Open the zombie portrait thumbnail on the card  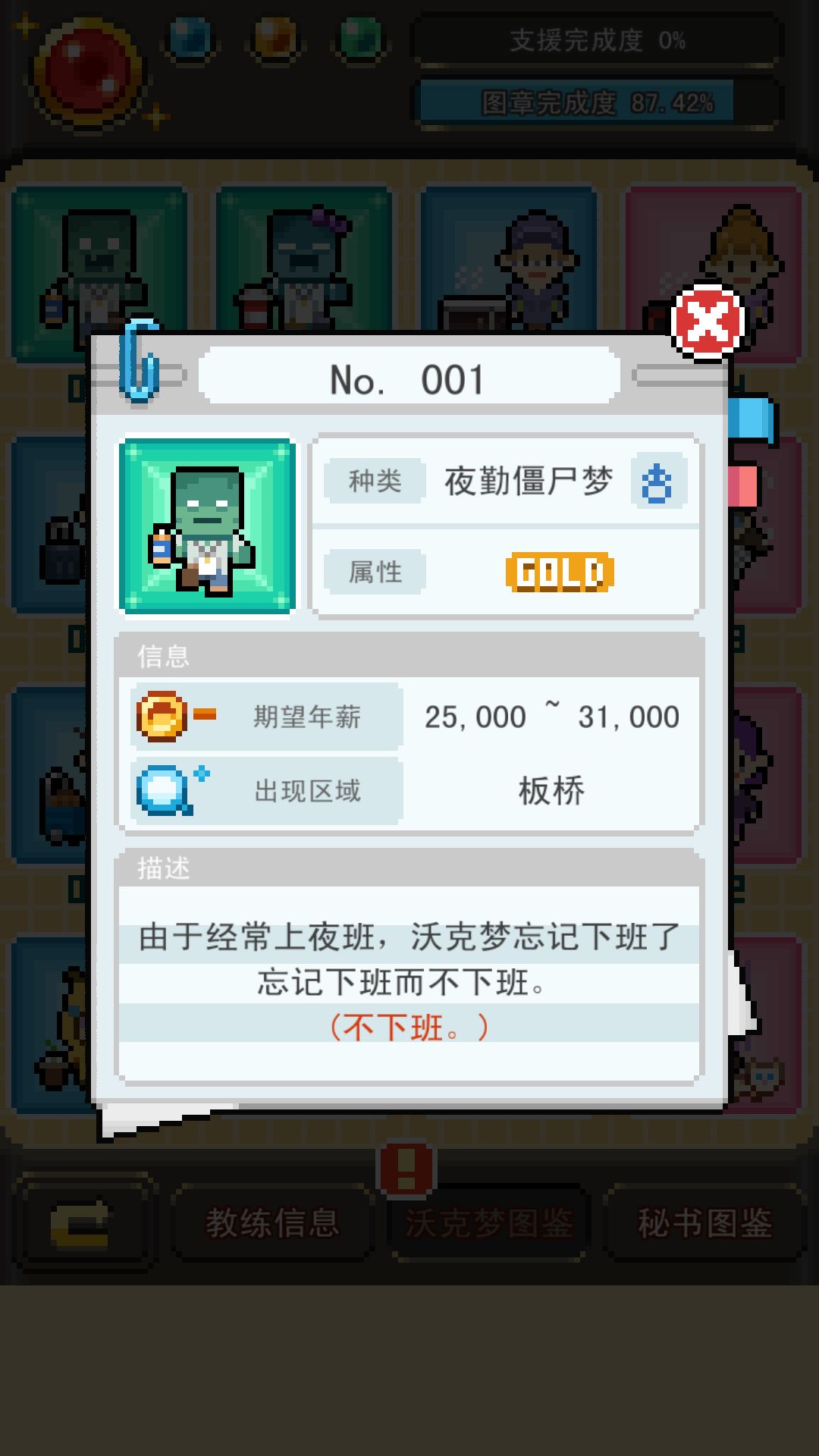tap(206, 525)
